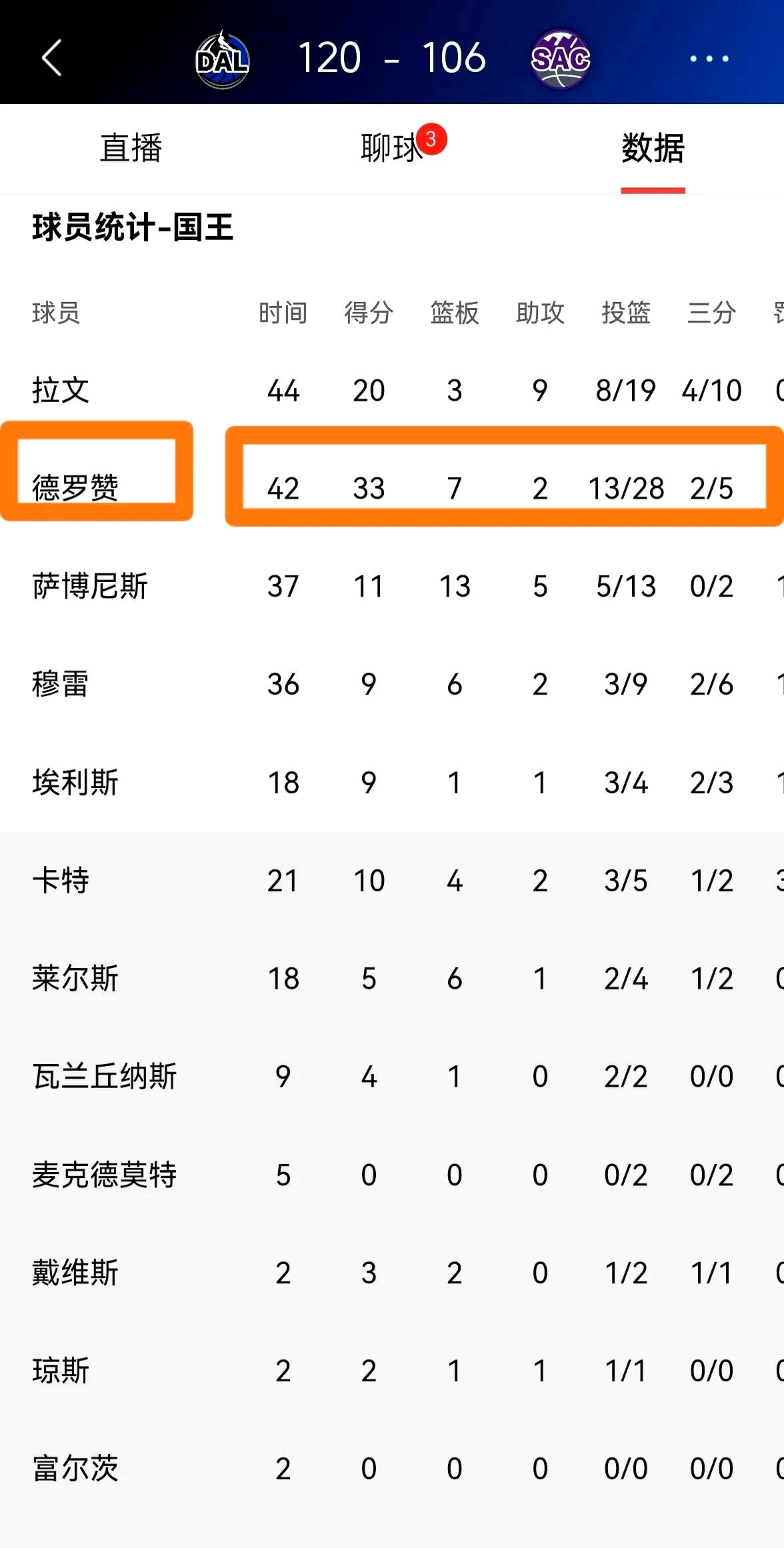Open the DAL team logo
This screenshot has width=784, height=1548.
point(223,60)
